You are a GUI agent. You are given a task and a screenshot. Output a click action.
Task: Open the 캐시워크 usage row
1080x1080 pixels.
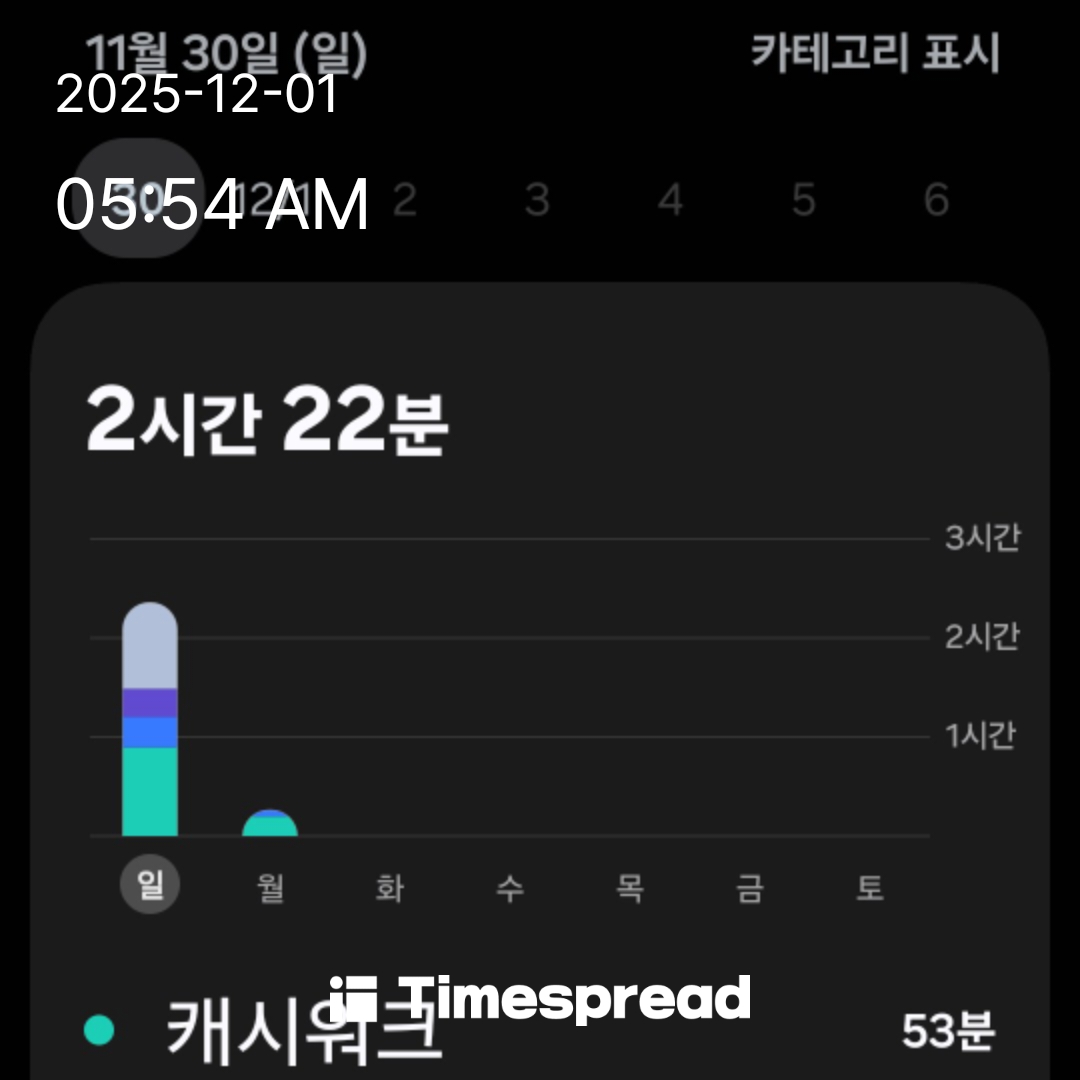point(540,1030)
